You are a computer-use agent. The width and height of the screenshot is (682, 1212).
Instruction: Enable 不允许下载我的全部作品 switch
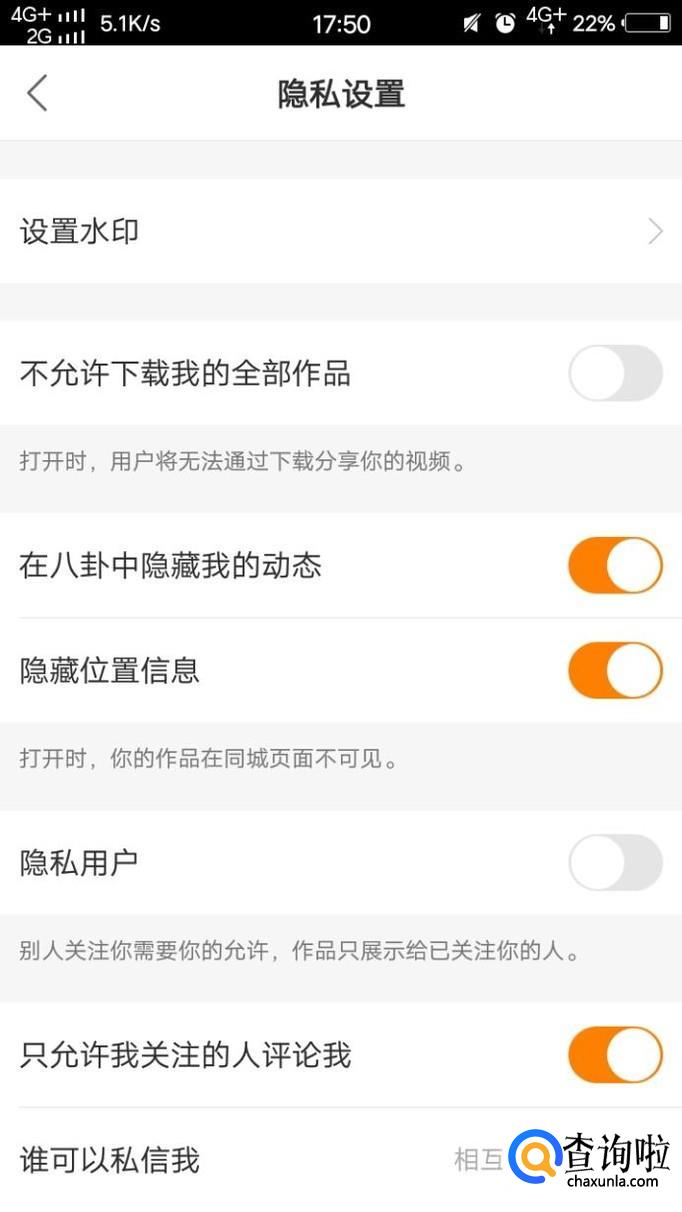[x=615, y=374]
